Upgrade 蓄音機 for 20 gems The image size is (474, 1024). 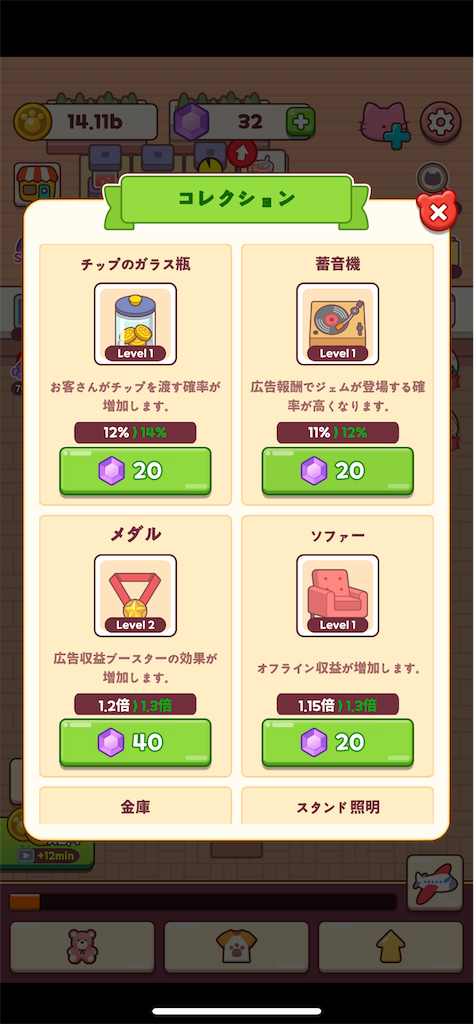pyautogui.click(x=338, y=471)
